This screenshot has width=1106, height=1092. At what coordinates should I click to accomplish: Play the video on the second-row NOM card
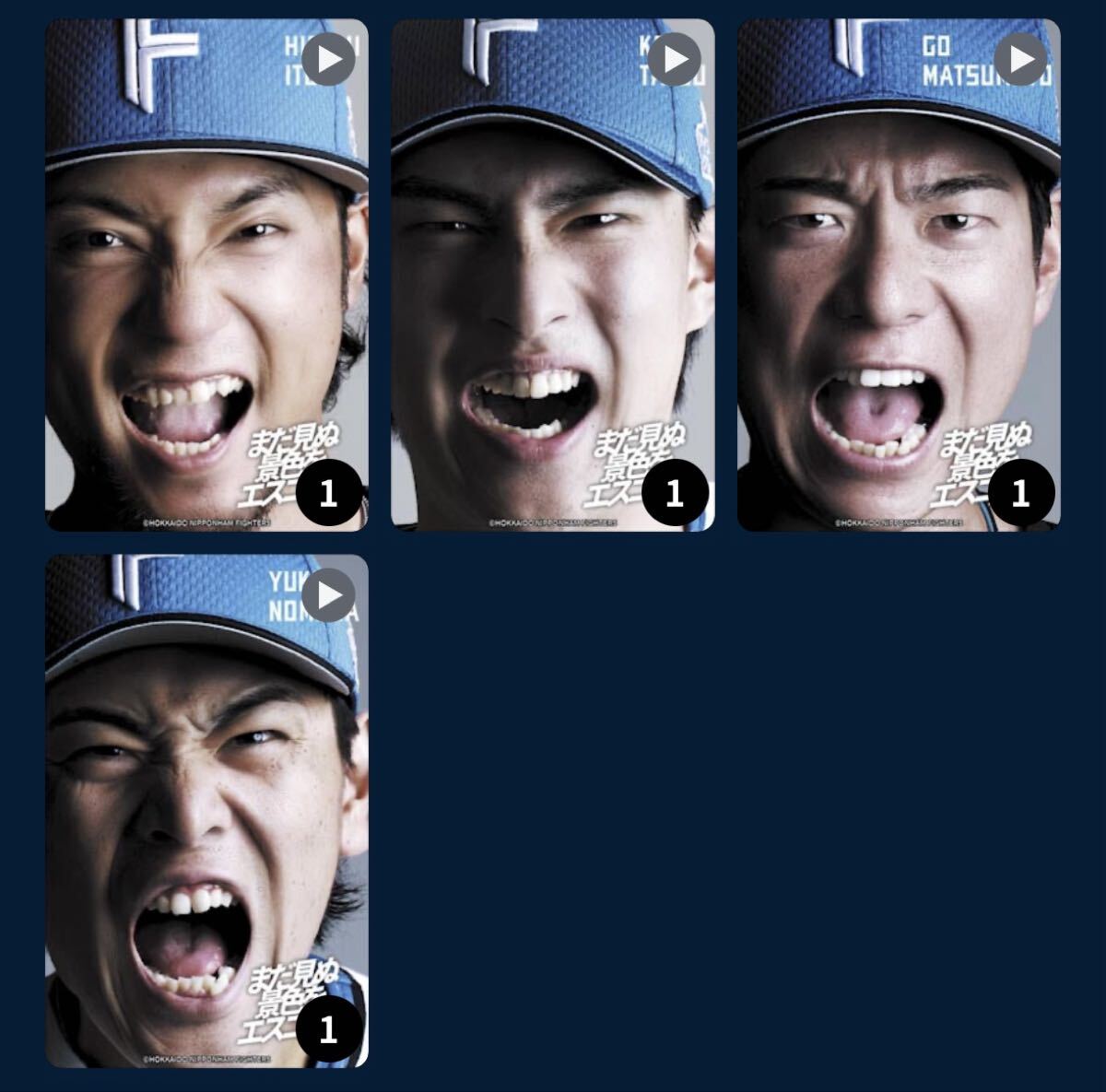[x=329, y=595]
